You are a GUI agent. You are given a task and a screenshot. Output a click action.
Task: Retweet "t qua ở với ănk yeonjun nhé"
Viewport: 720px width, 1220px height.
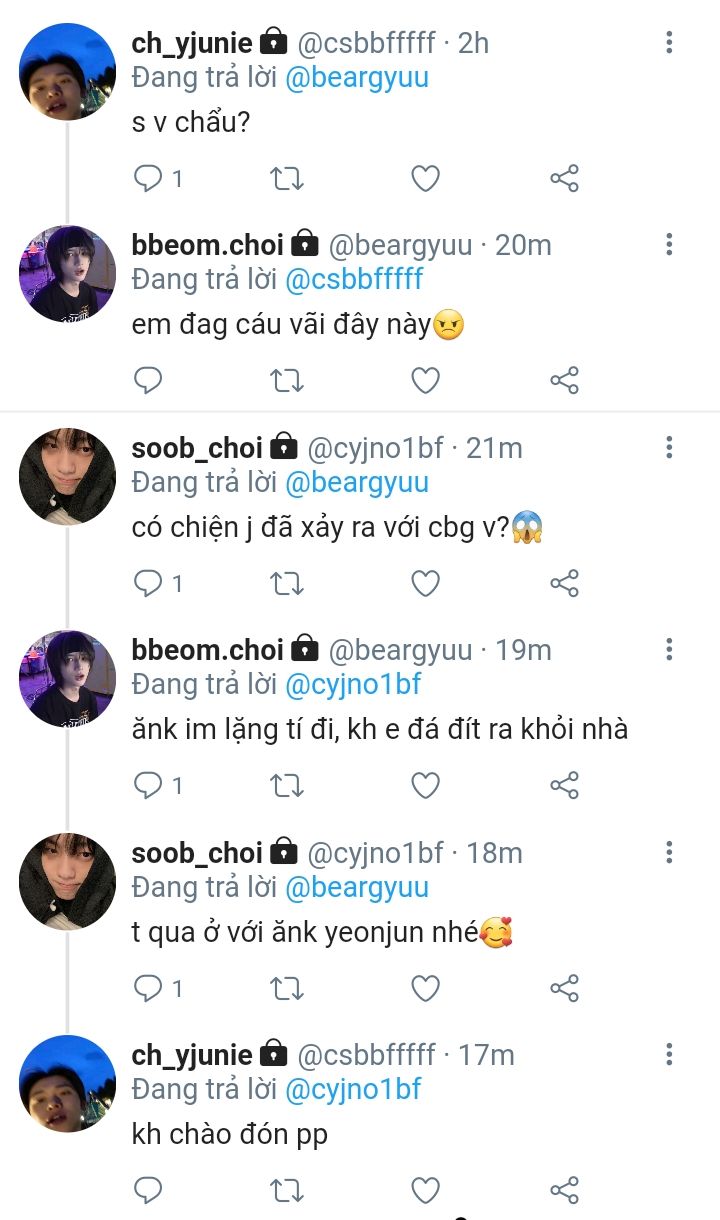tap(287, 989)
